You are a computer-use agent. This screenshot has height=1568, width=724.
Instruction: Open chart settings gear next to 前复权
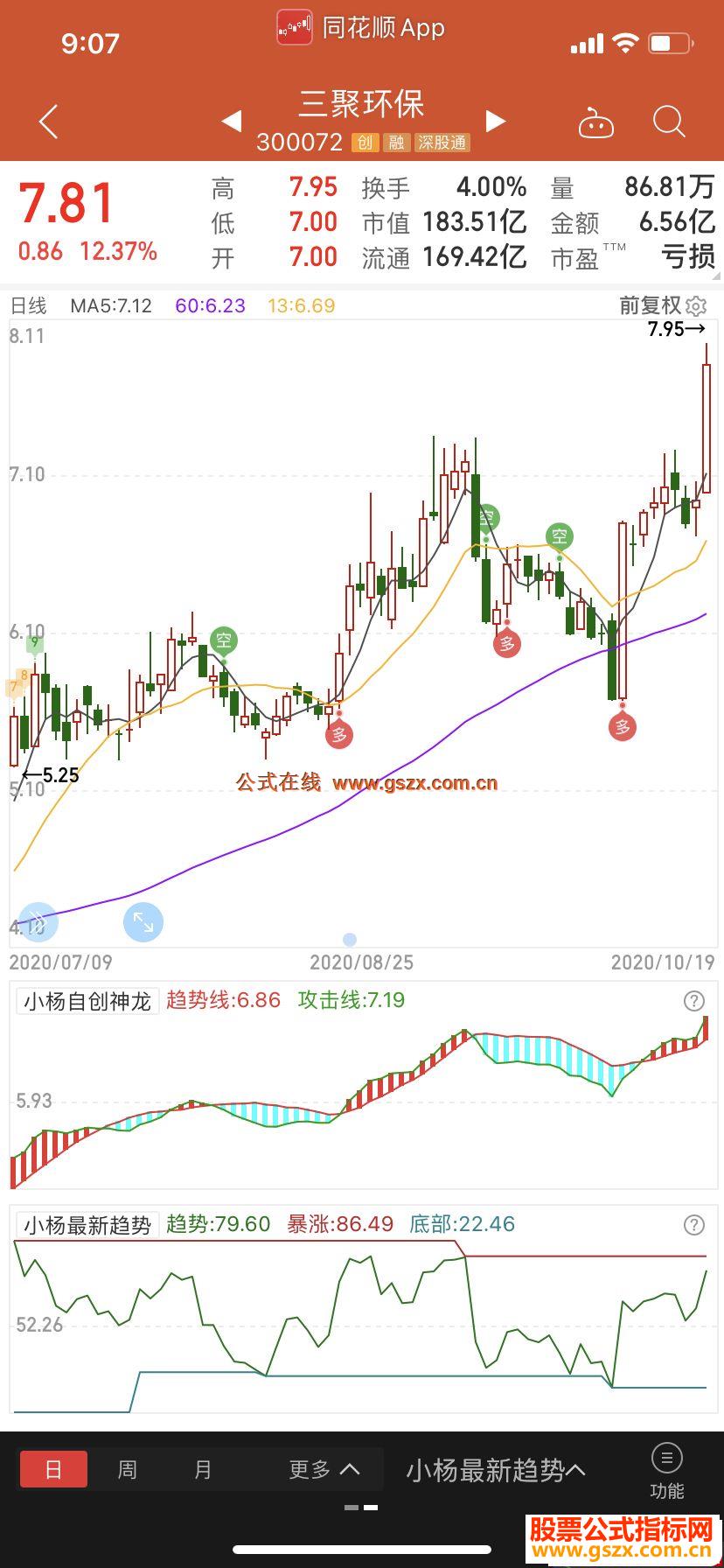(x=696, y=306)
